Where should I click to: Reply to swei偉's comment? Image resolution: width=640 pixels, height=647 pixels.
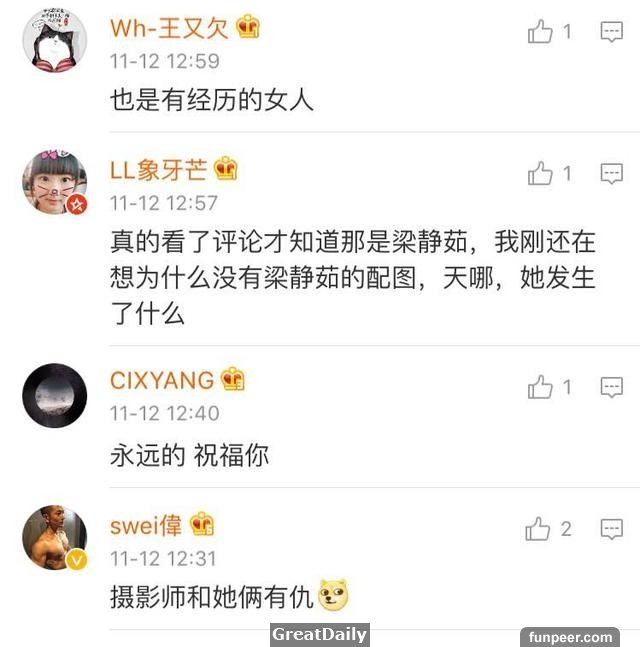pyautogui.click(x=612, y=529)
